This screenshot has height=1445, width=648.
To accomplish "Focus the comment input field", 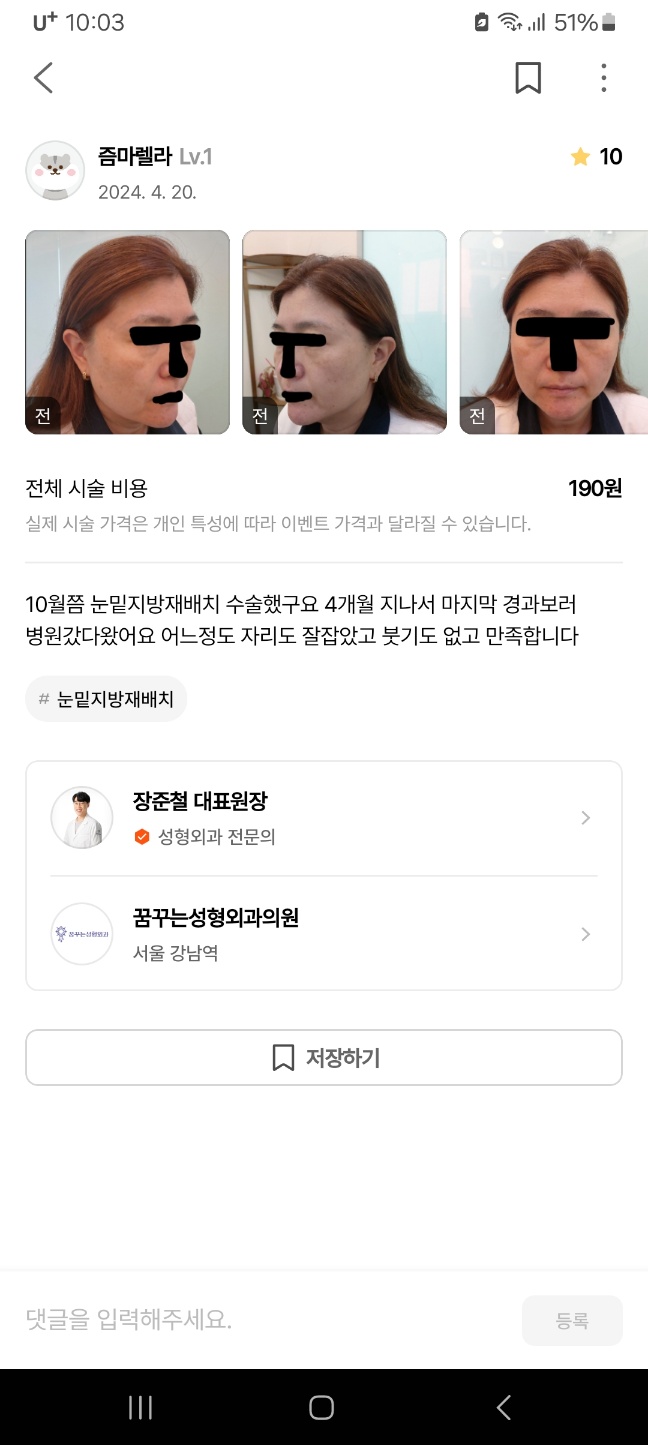I will click(260, 1320).
